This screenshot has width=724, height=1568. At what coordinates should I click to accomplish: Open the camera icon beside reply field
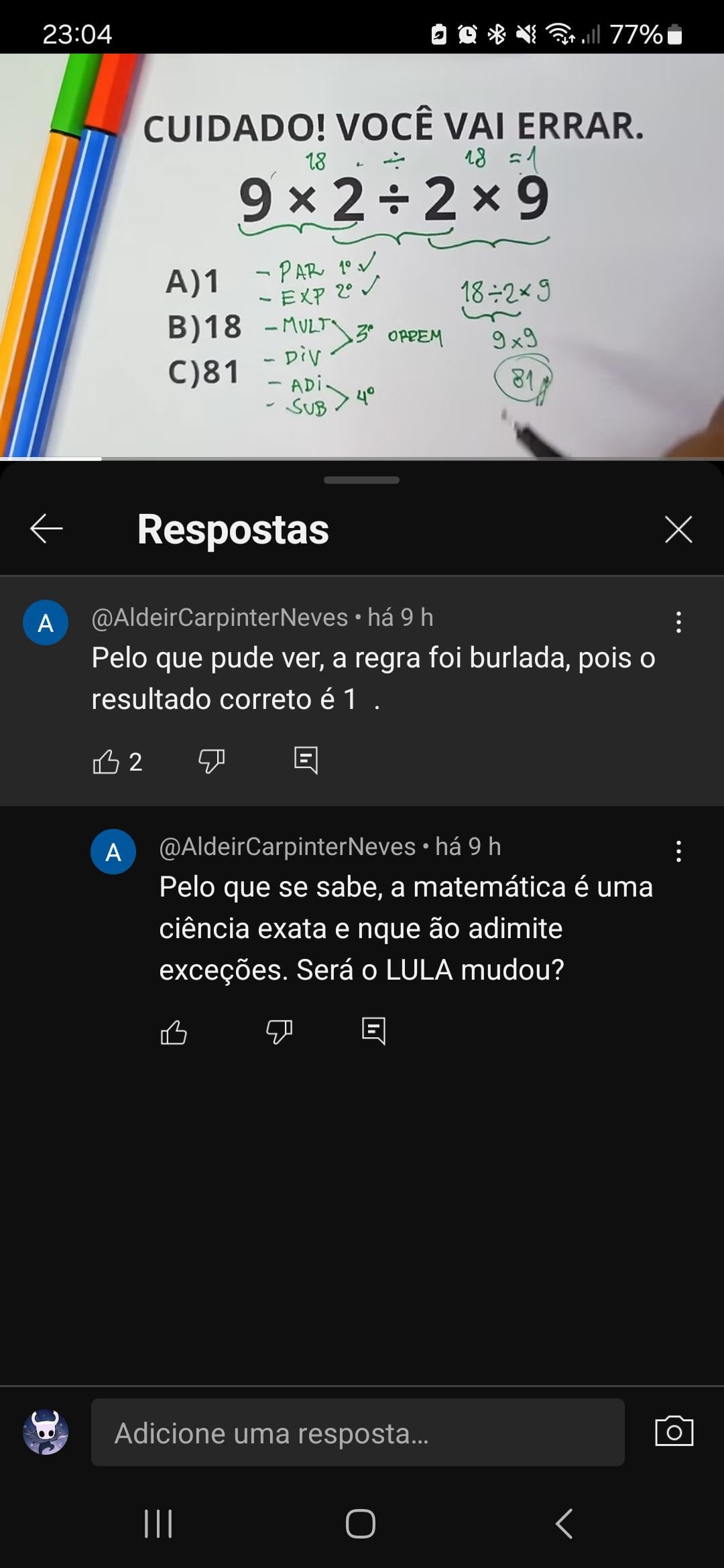point(674,1432)
